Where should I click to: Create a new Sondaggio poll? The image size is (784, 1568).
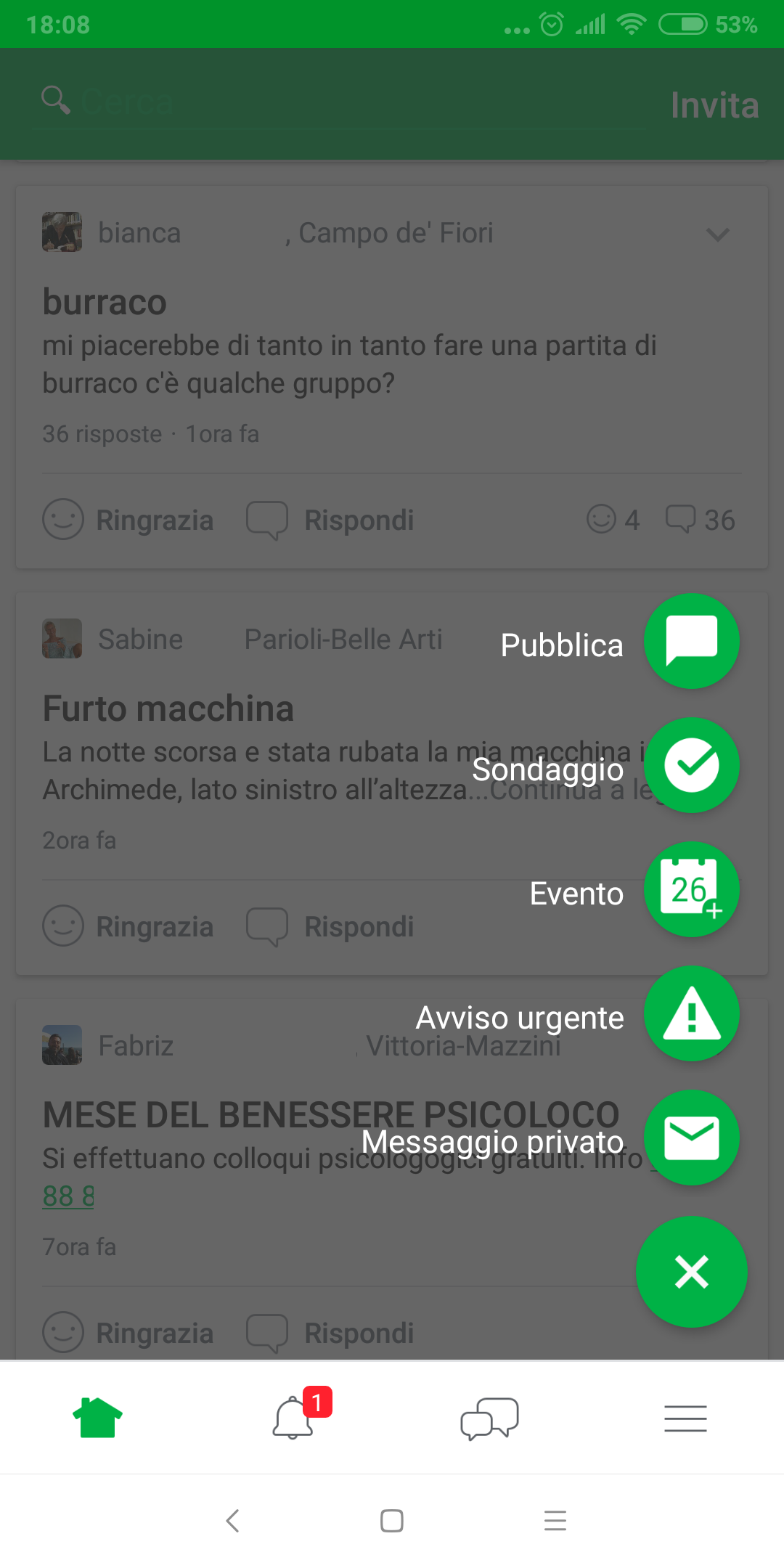[692, 766]
